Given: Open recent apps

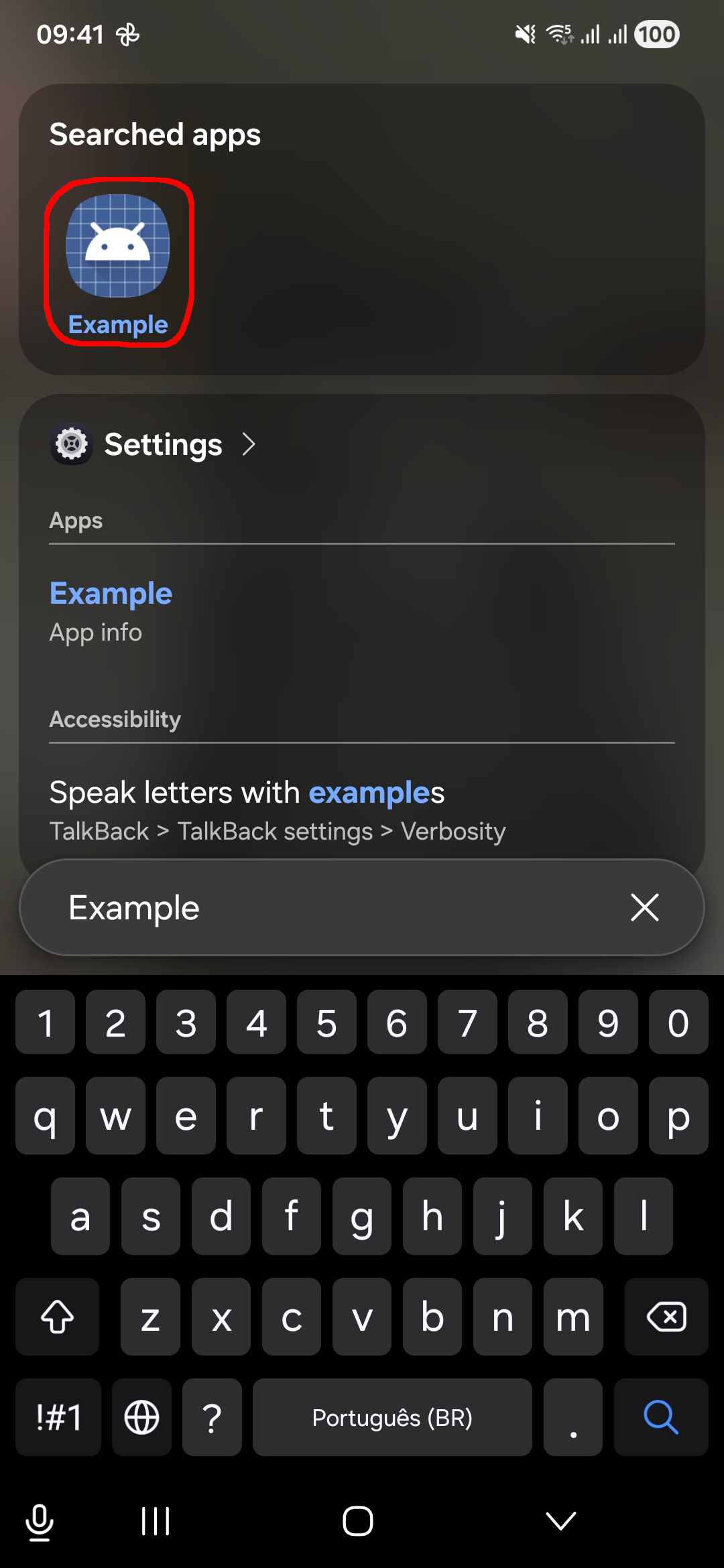Looking at the screenshot, I should pos(156,1521).
